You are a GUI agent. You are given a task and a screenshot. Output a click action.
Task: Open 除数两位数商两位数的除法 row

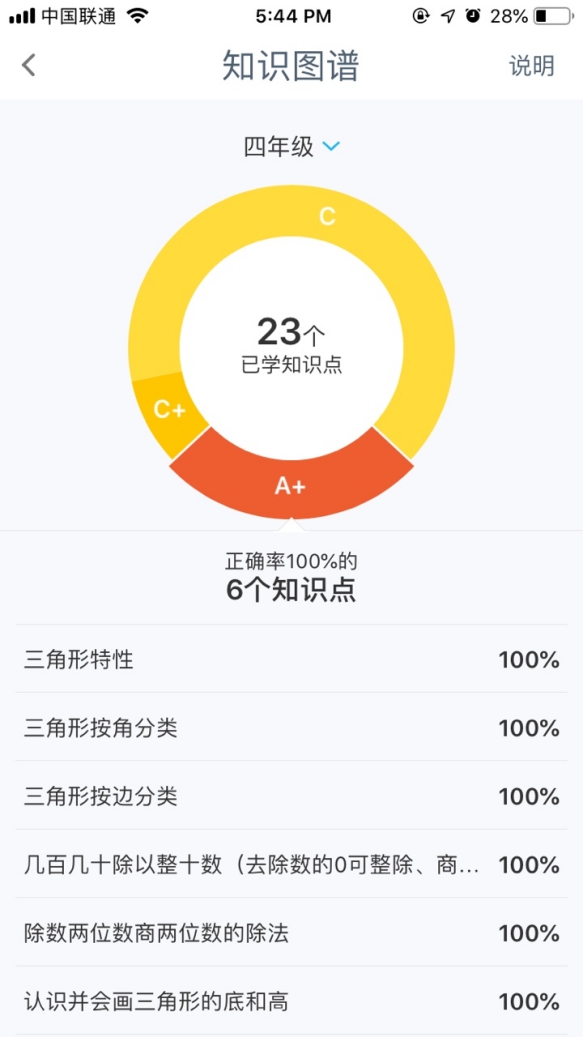[x=292, y=933]
